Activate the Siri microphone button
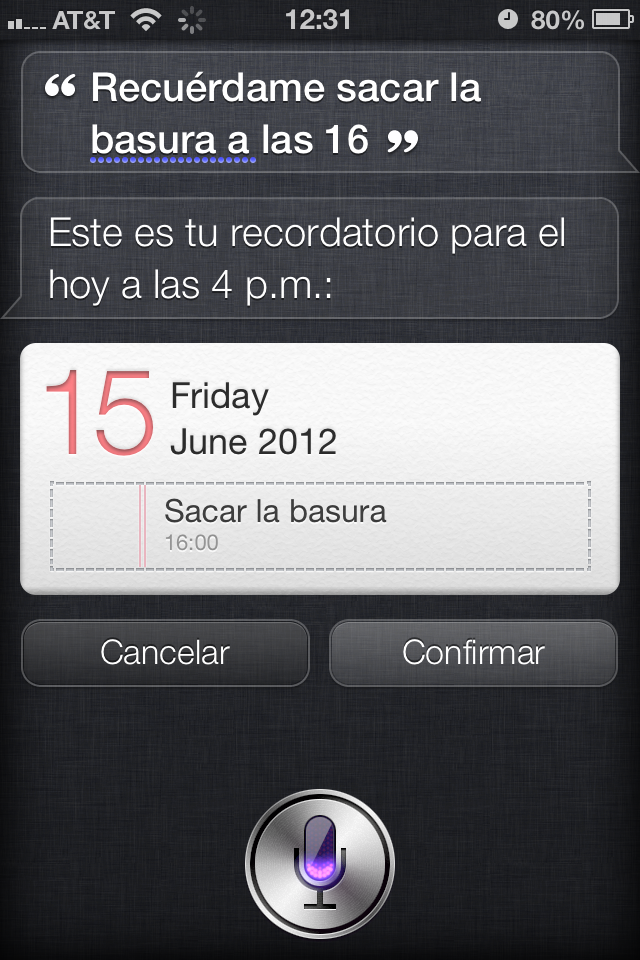Screen dimensions: 640x960 (320, 863)
